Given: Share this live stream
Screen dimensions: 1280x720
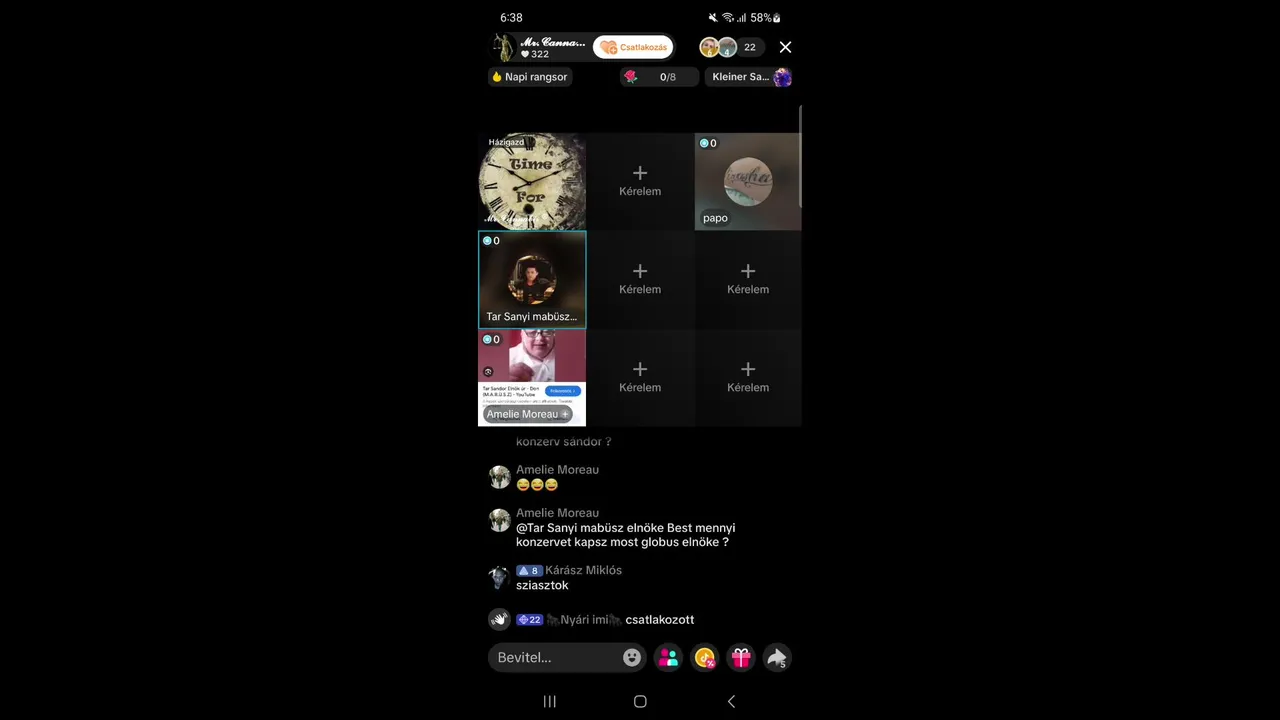Looking at the screenshot, I should tap(777, 657).
